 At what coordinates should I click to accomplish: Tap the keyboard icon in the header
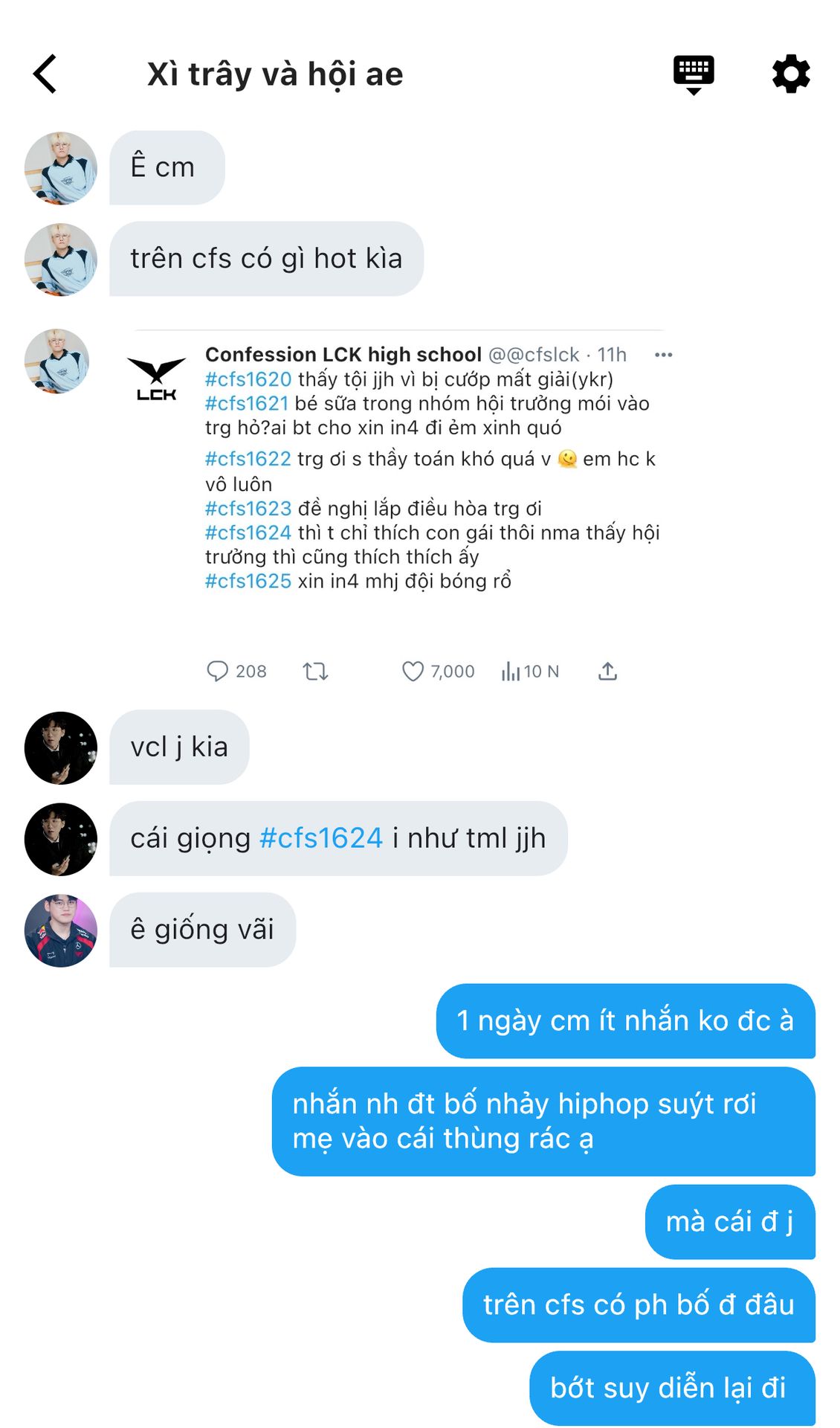(x=693, y=74)
